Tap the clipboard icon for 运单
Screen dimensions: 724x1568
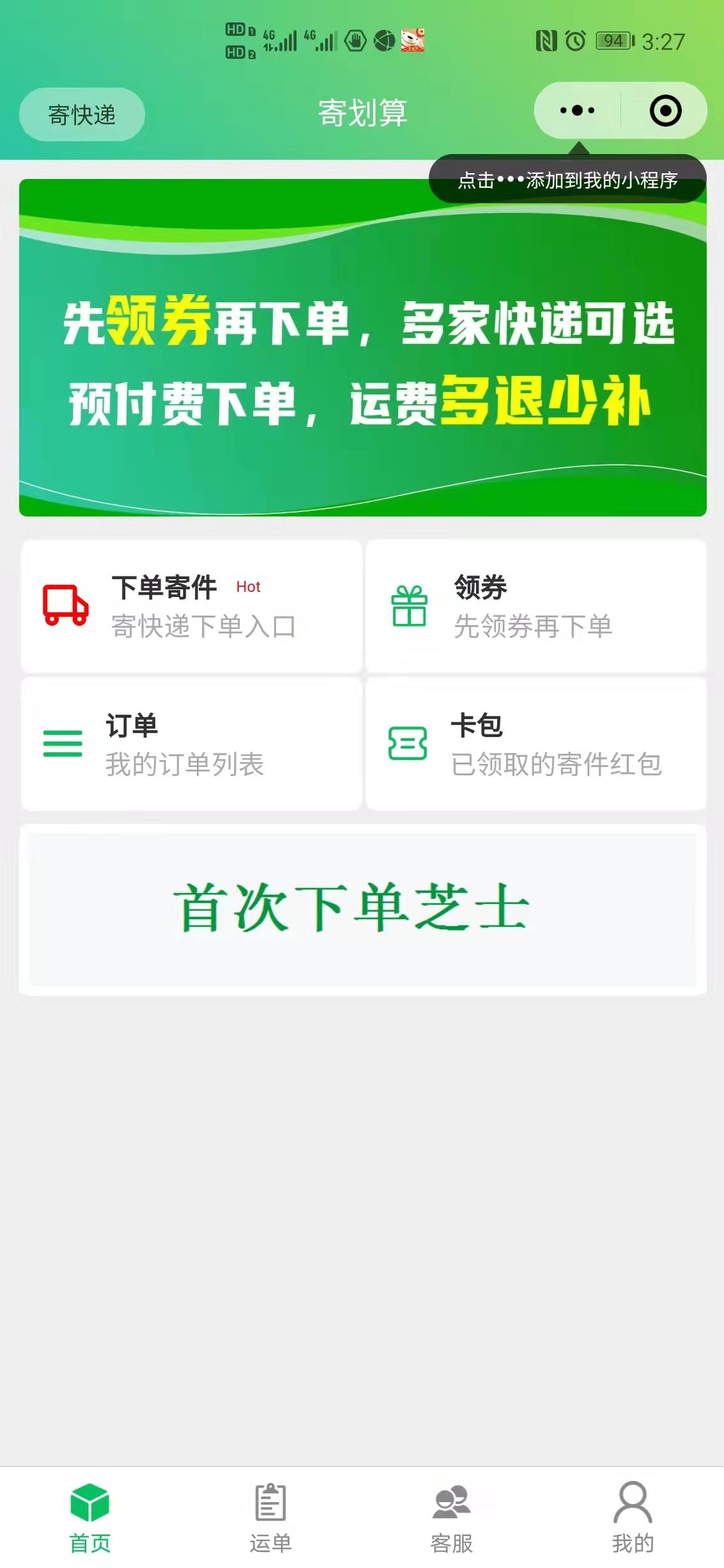pos(271,1496)
